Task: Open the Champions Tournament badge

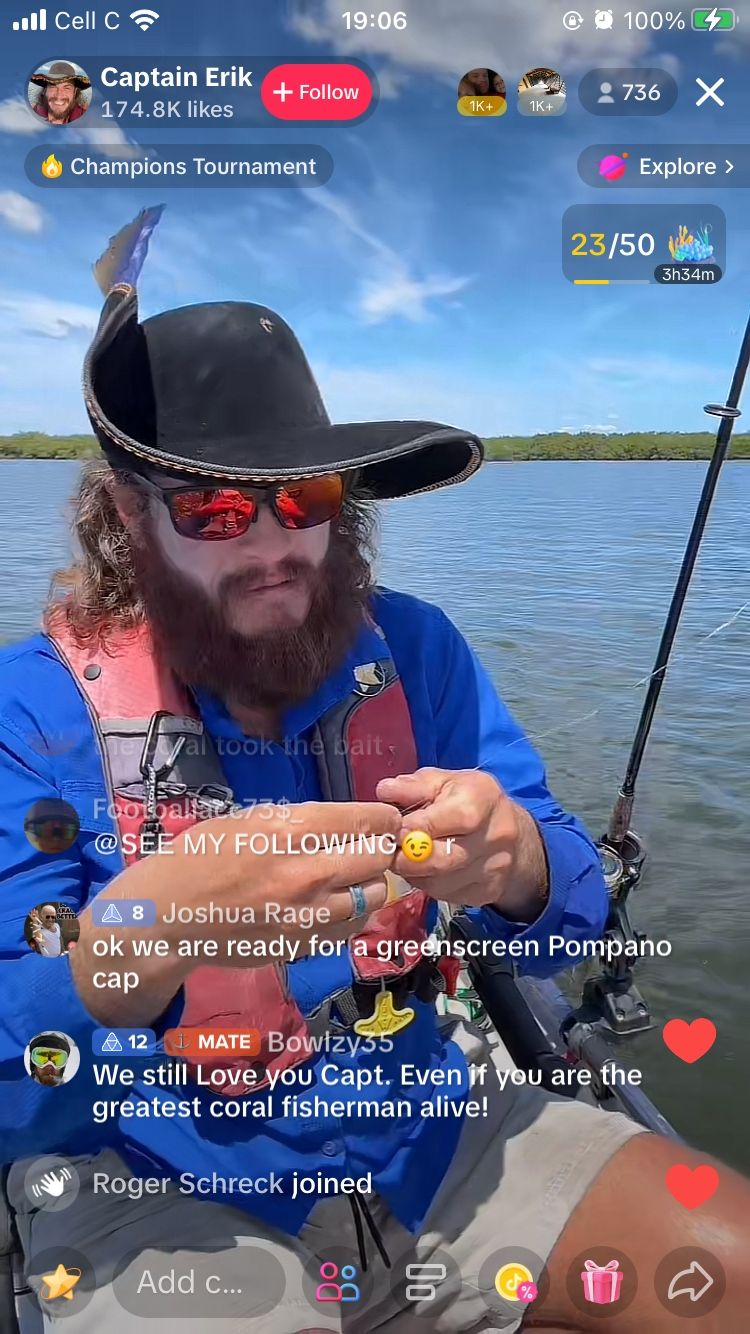Action: pyautogui.click(x=179, y=167)
